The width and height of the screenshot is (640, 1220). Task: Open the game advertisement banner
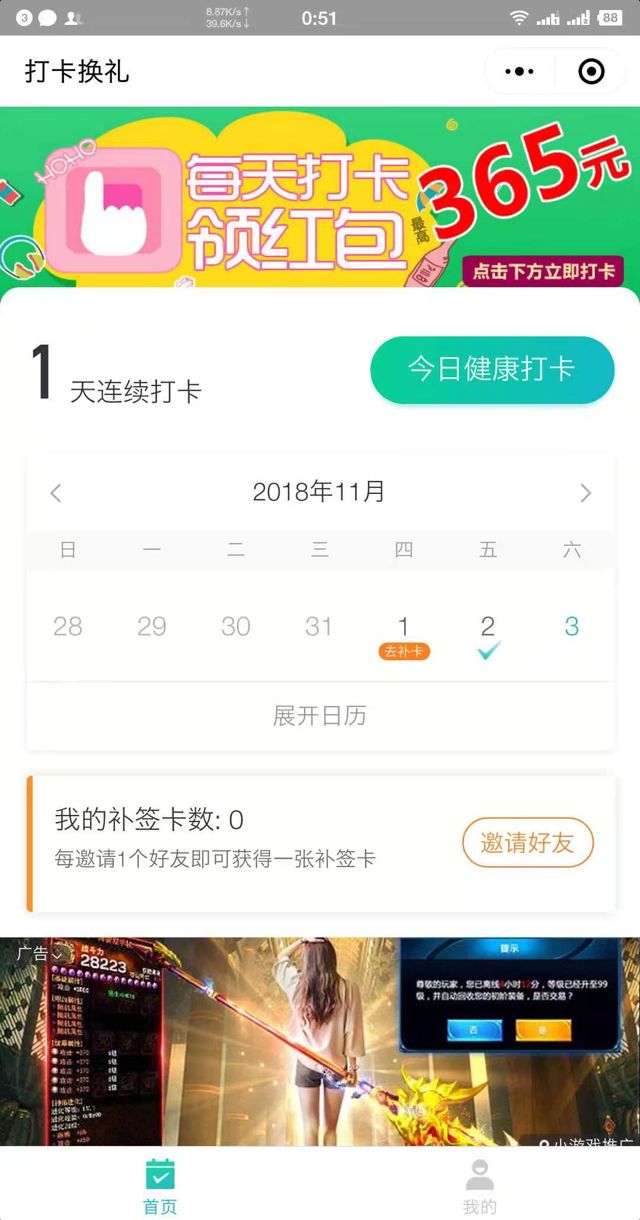tap(320, 1050)
